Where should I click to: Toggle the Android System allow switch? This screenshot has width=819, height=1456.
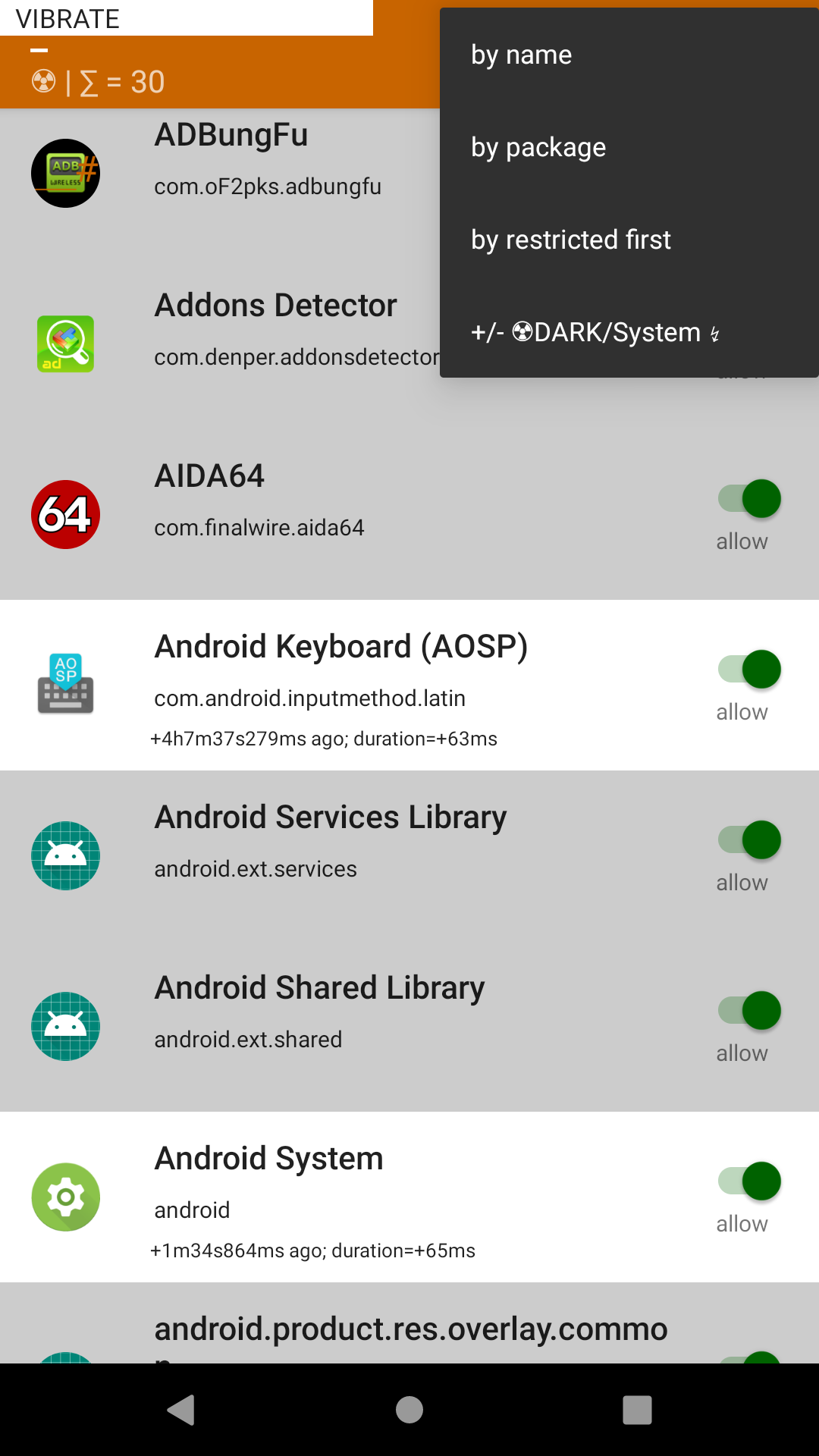[750, 1181]
